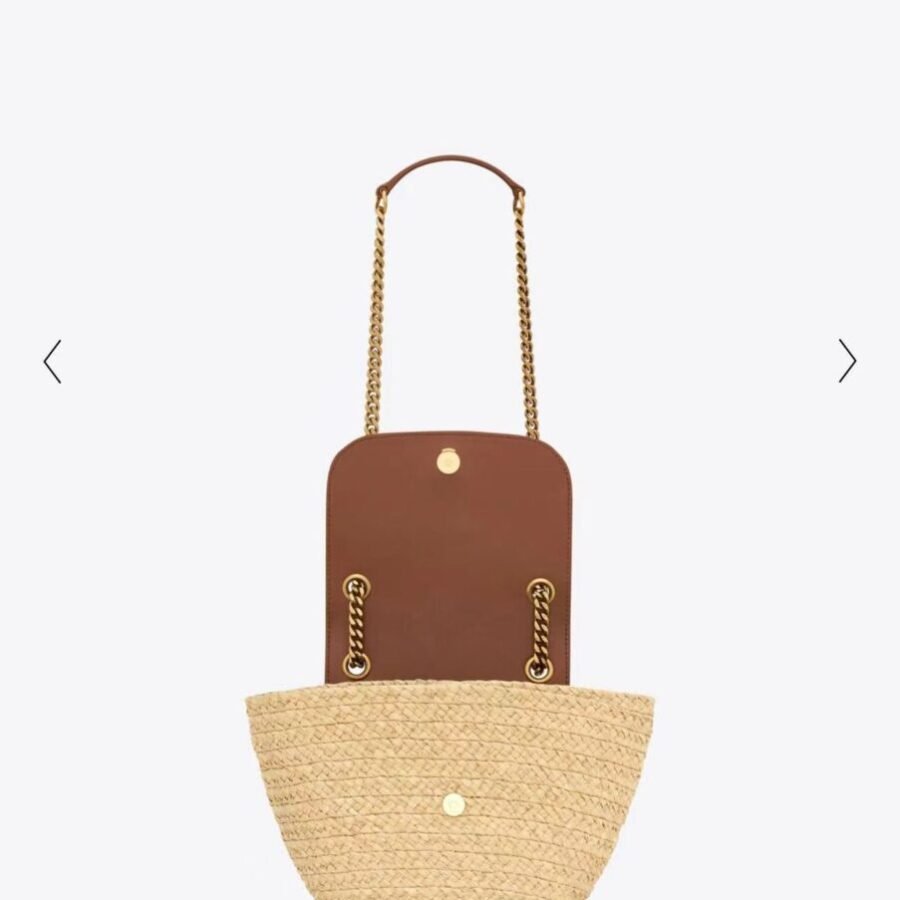Go to the previous product image
This screenshot has height=900, width=900.
(52, 361)
